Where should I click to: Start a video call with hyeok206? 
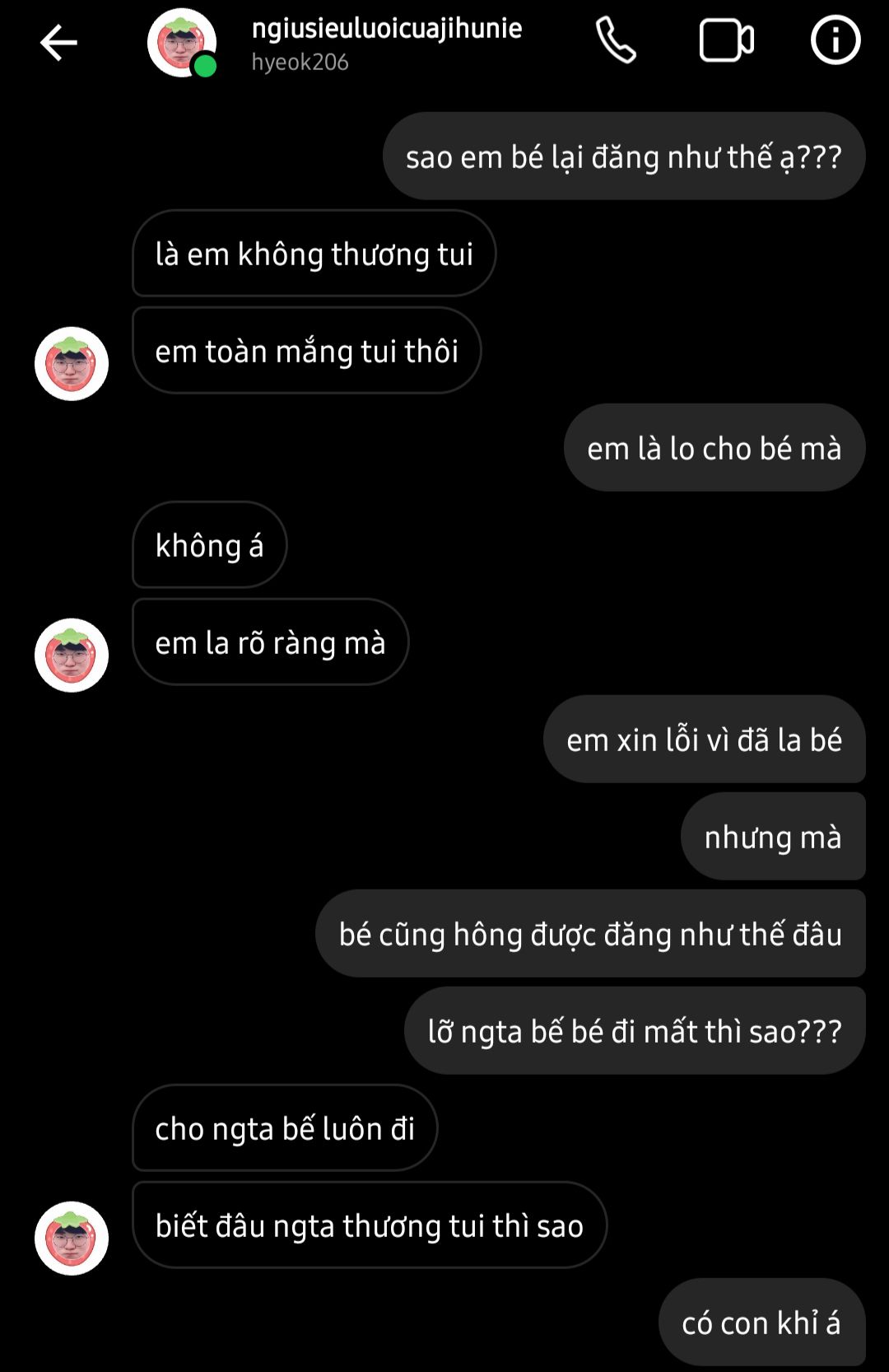point(726,41)
